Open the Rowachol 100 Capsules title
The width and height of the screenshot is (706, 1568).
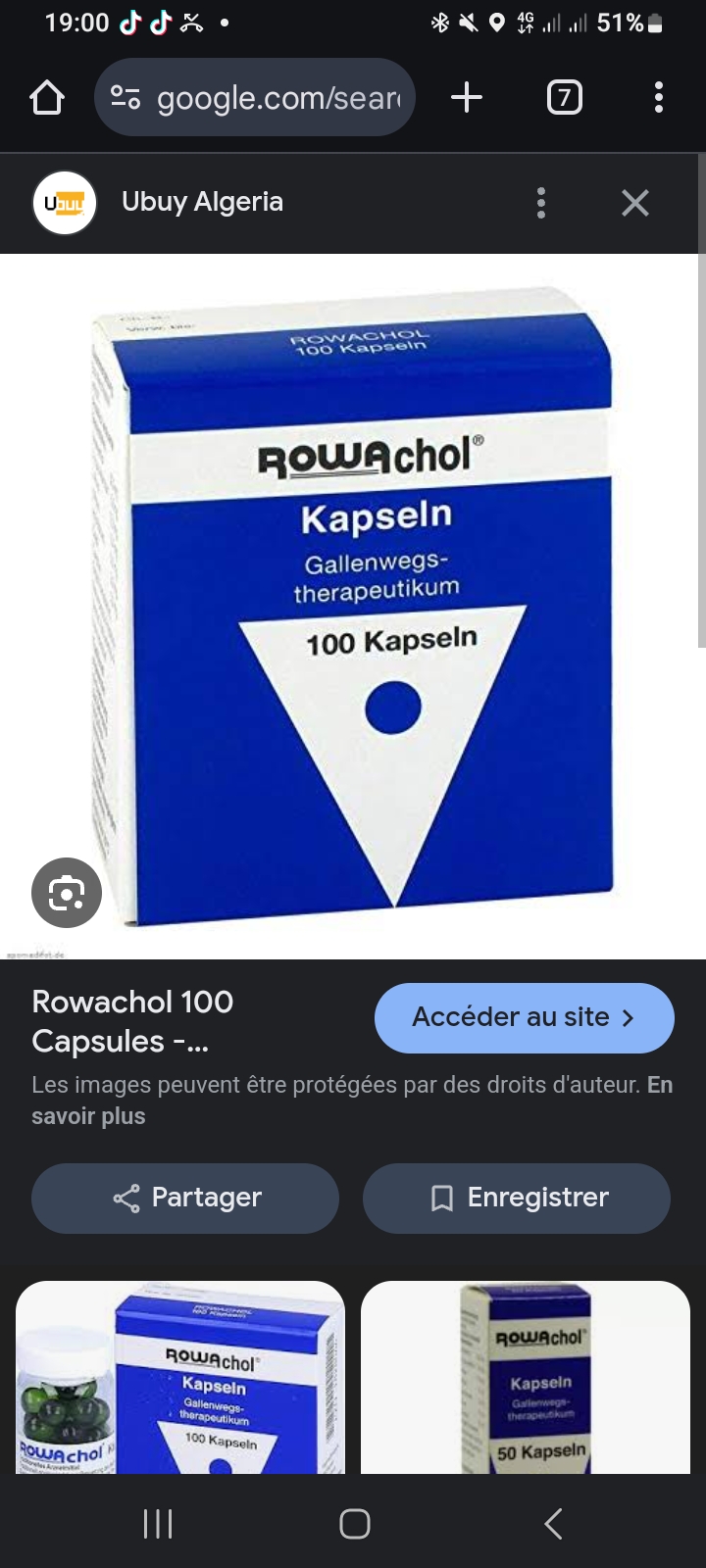(132, 1021)
